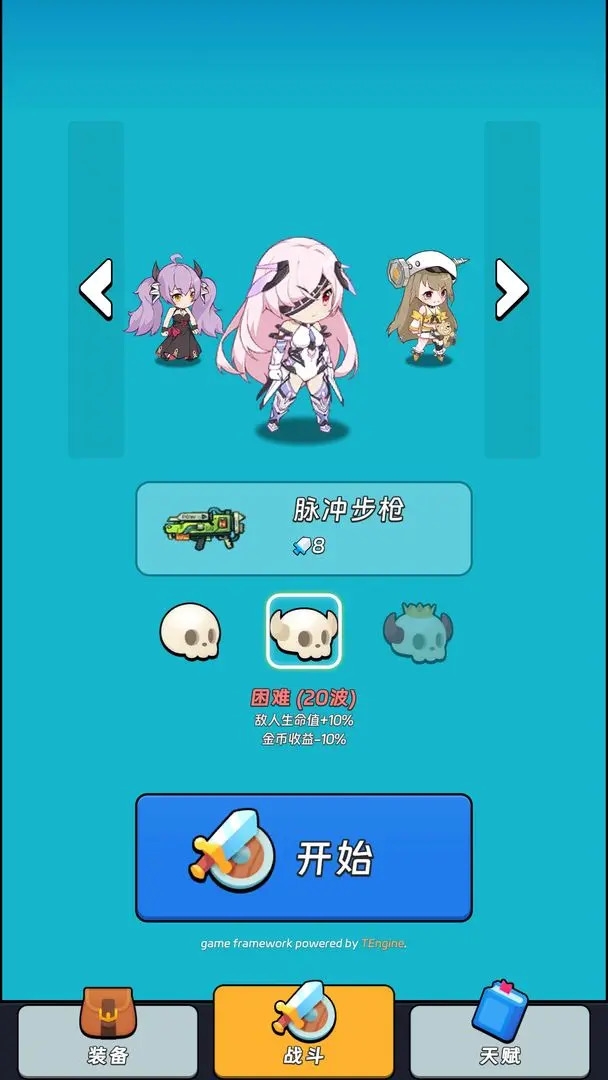This screenshot has height=1080, width=608.
Task: Open the TEngine link
Action: click(383, 943)
